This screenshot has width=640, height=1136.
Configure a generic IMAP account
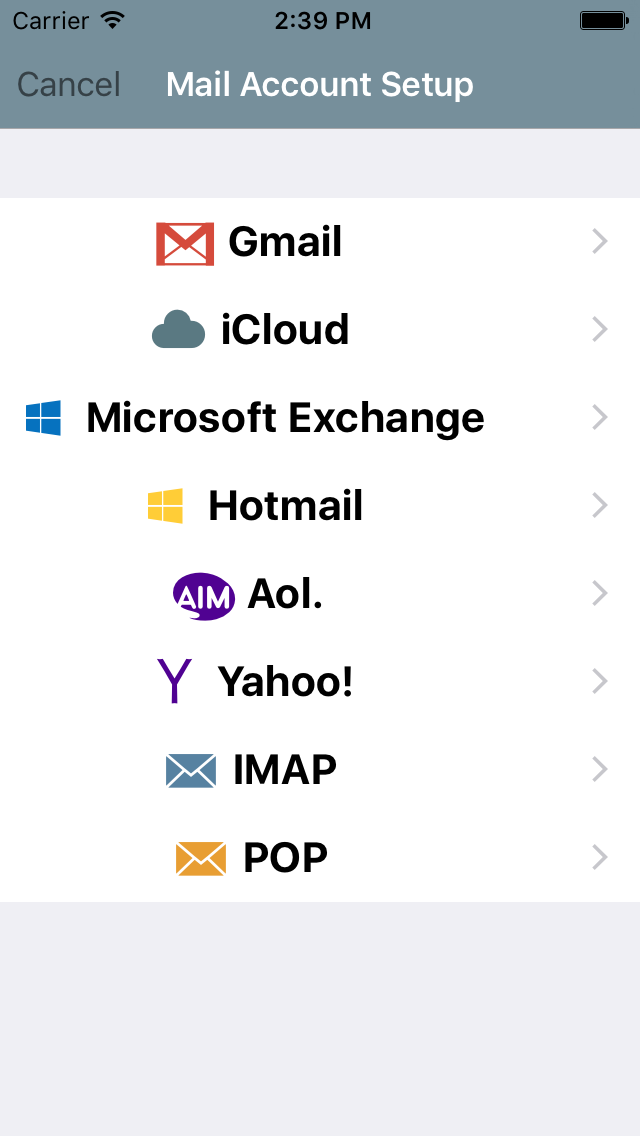click(x=320, y=770)
